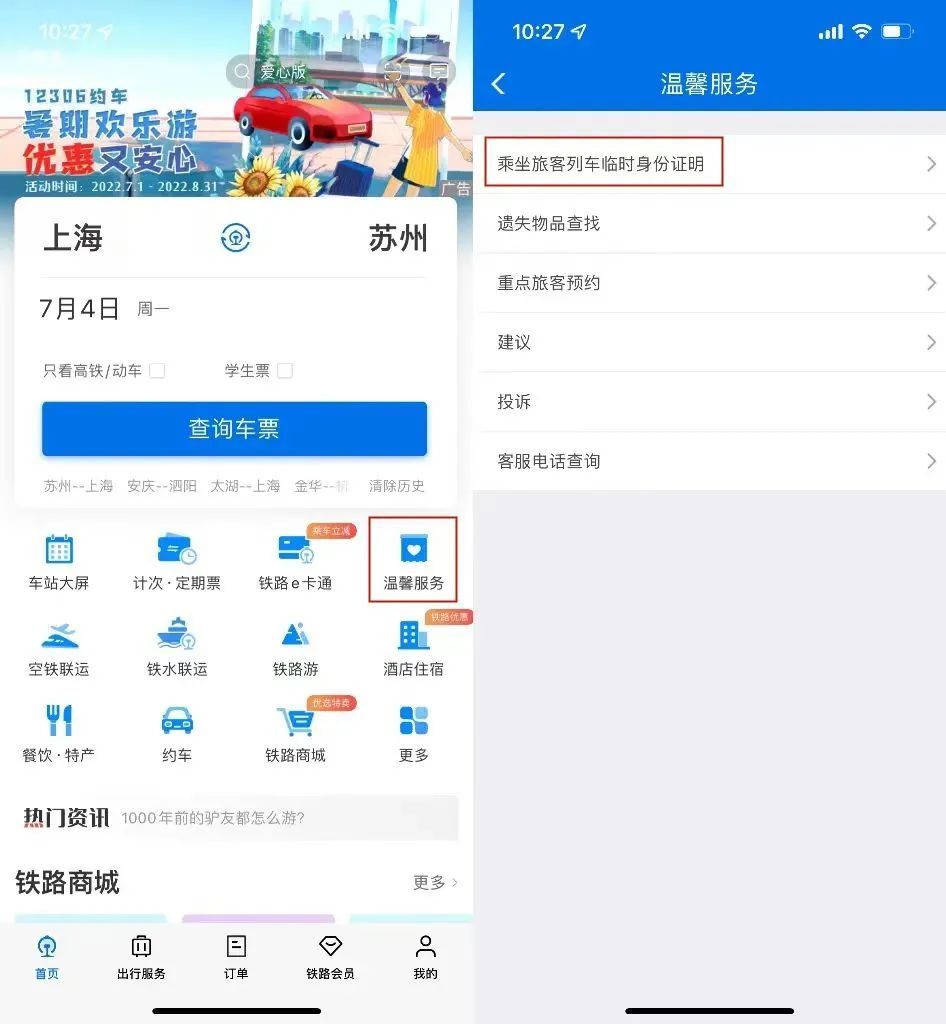
Task: Go back from the 温馨服务 page
Action: (499, 84)
